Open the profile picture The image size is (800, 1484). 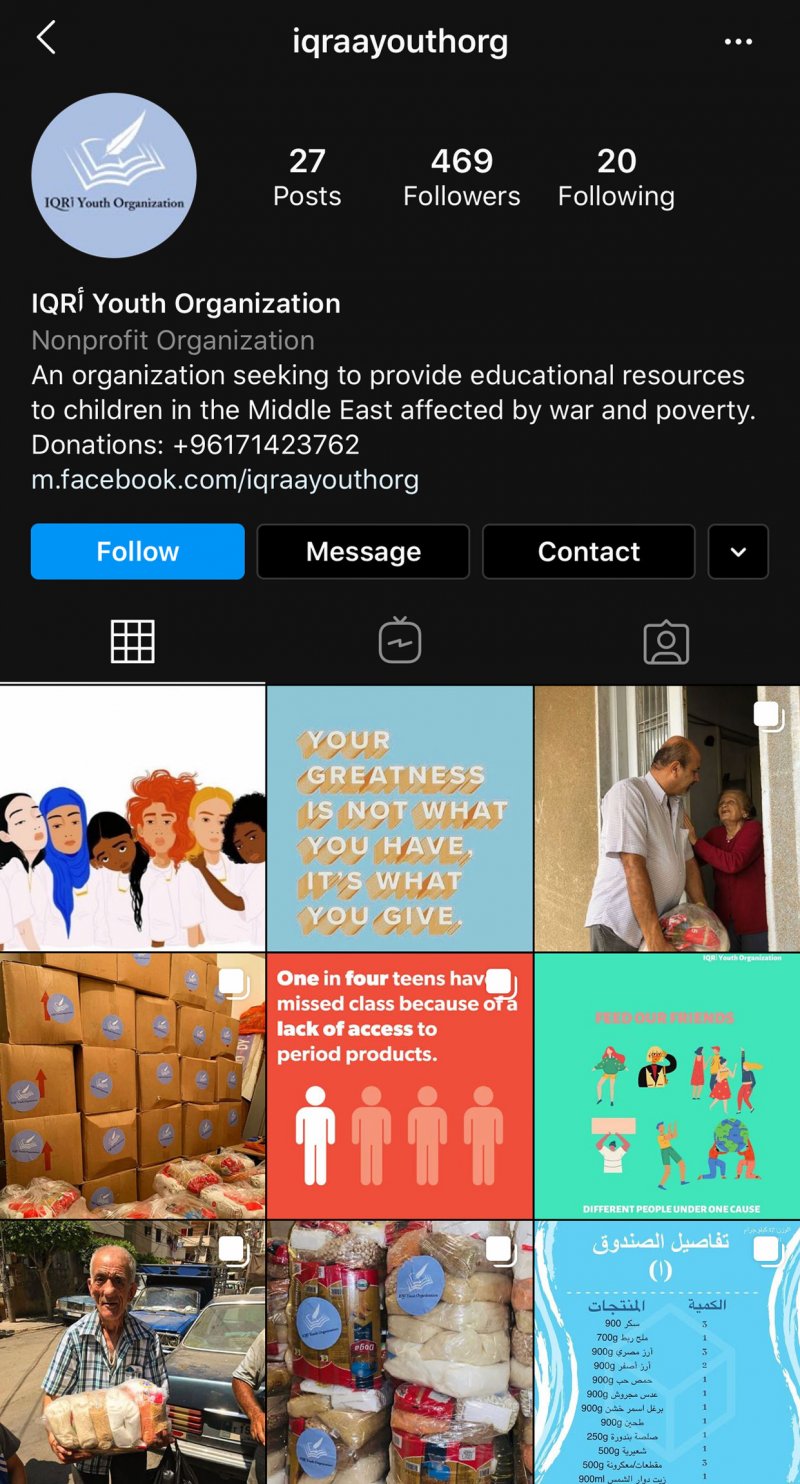coord(114,176)
